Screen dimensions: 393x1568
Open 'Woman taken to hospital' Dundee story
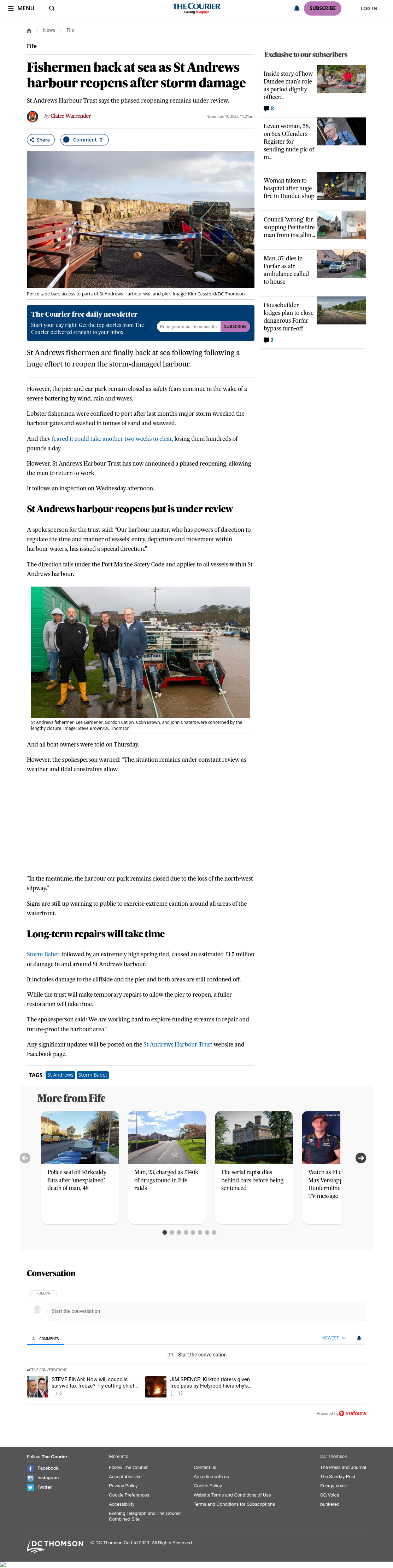pyautogui.click(x=289, y=189)
